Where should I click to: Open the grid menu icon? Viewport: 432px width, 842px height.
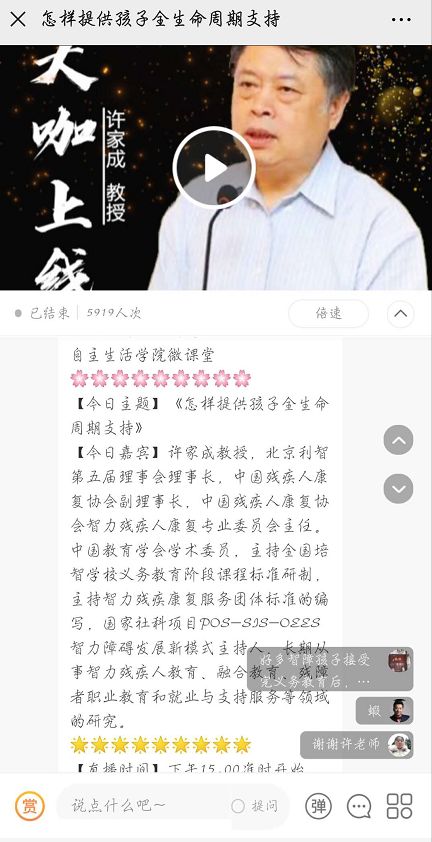[x=399, y=806]
